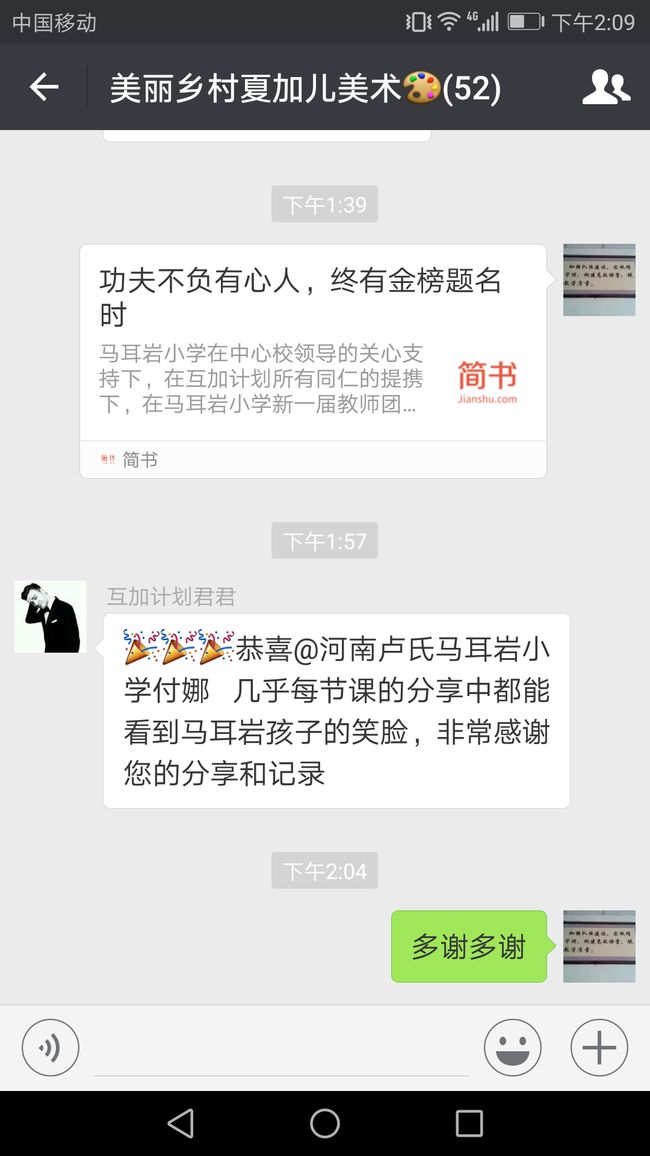Open the emoji sticker panel
650x1156 pixels.
click(512, 1048)
